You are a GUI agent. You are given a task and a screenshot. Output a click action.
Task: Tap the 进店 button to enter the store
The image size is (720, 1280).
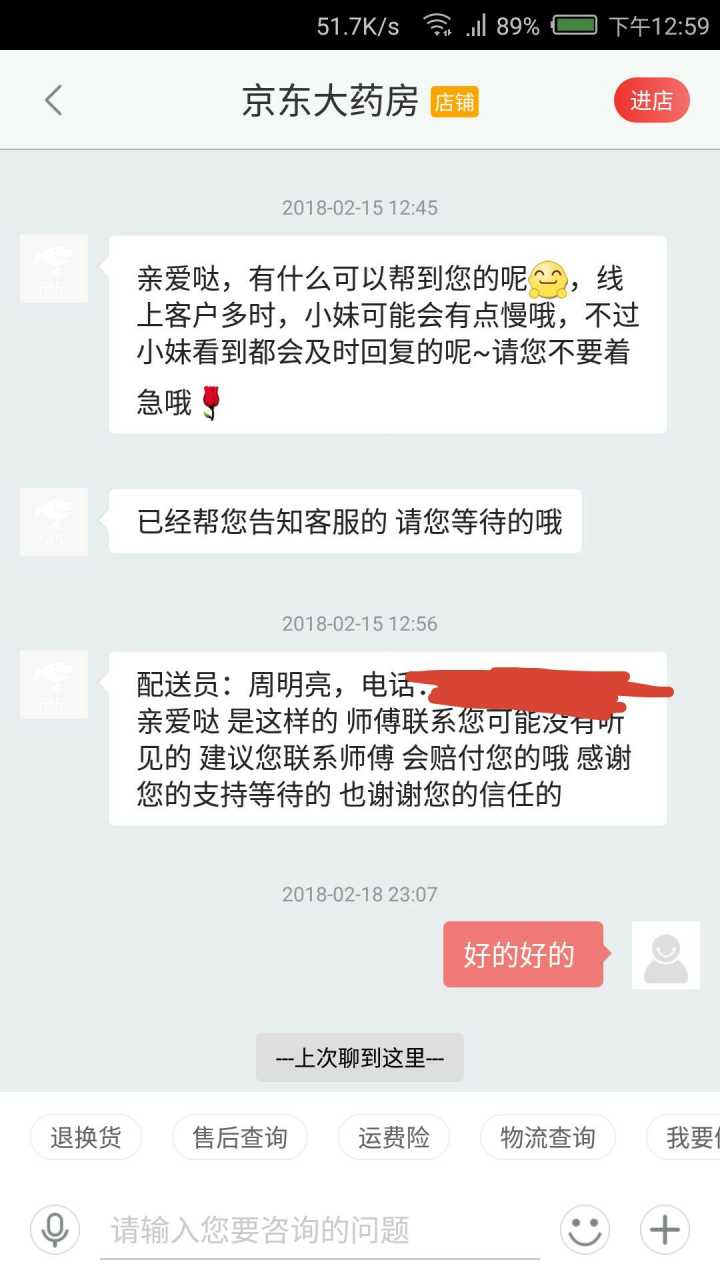click(x=651, y=100)
